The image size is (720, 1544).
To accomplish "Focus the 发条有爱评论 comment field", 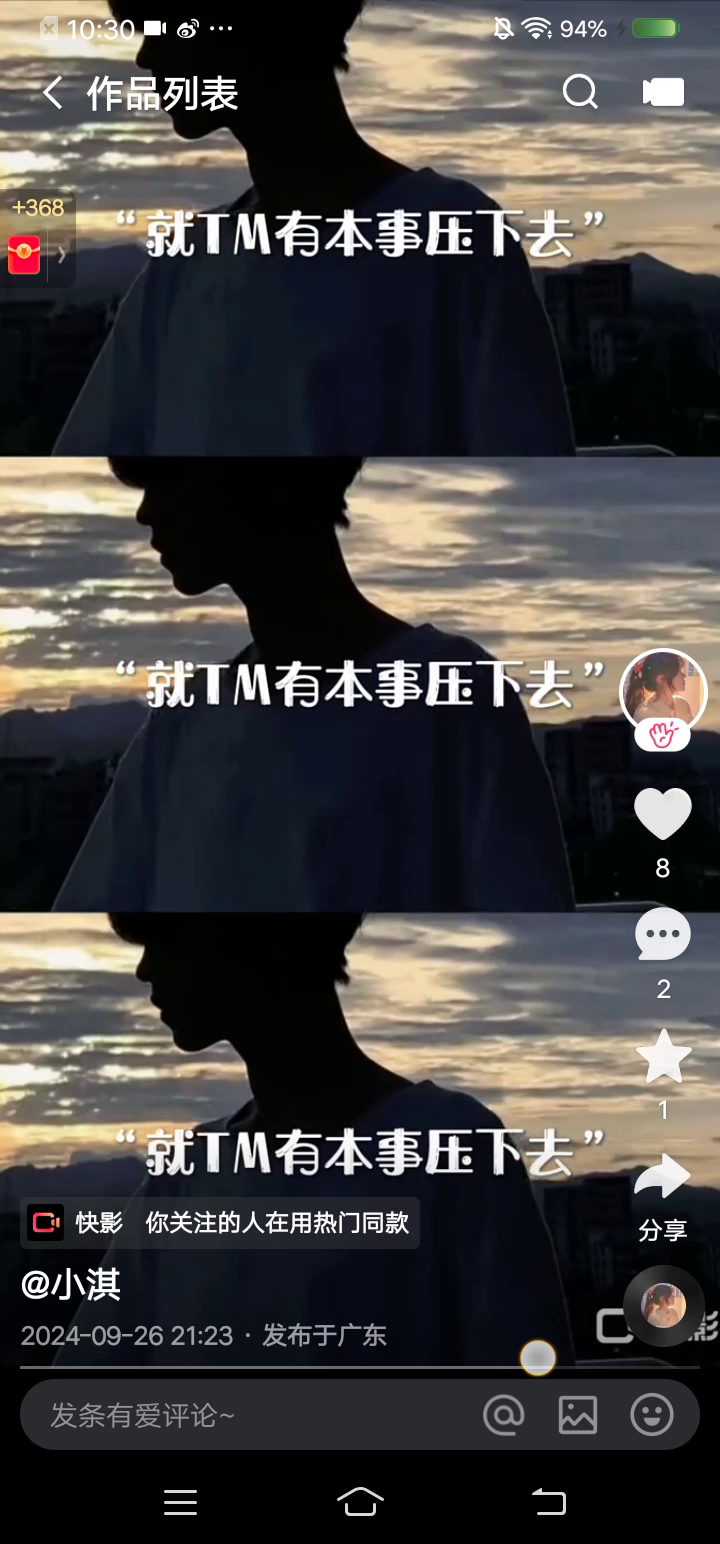I will (250, 1415).
